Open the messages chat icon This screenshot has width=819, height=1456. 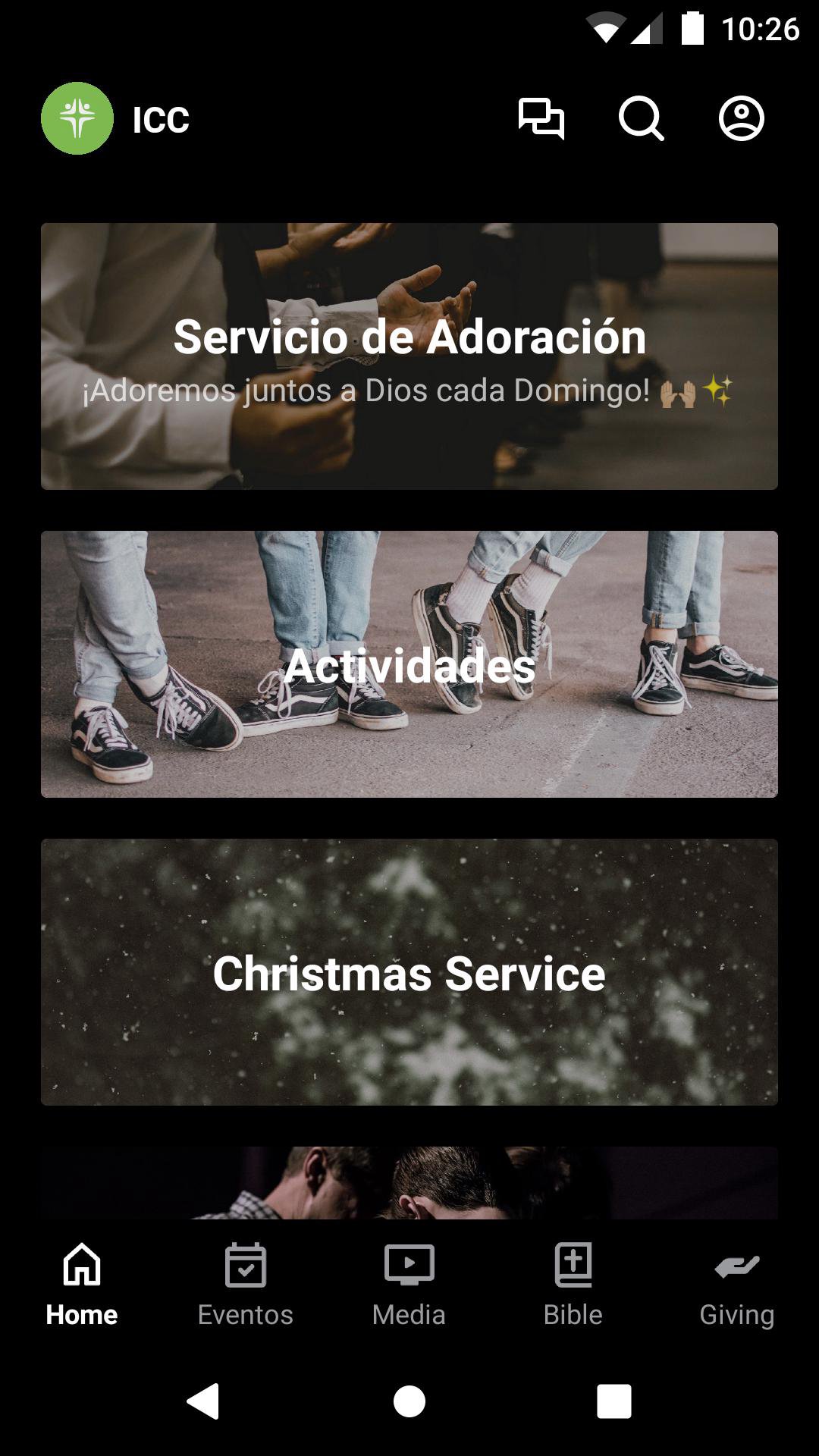[x=541, y=119]
